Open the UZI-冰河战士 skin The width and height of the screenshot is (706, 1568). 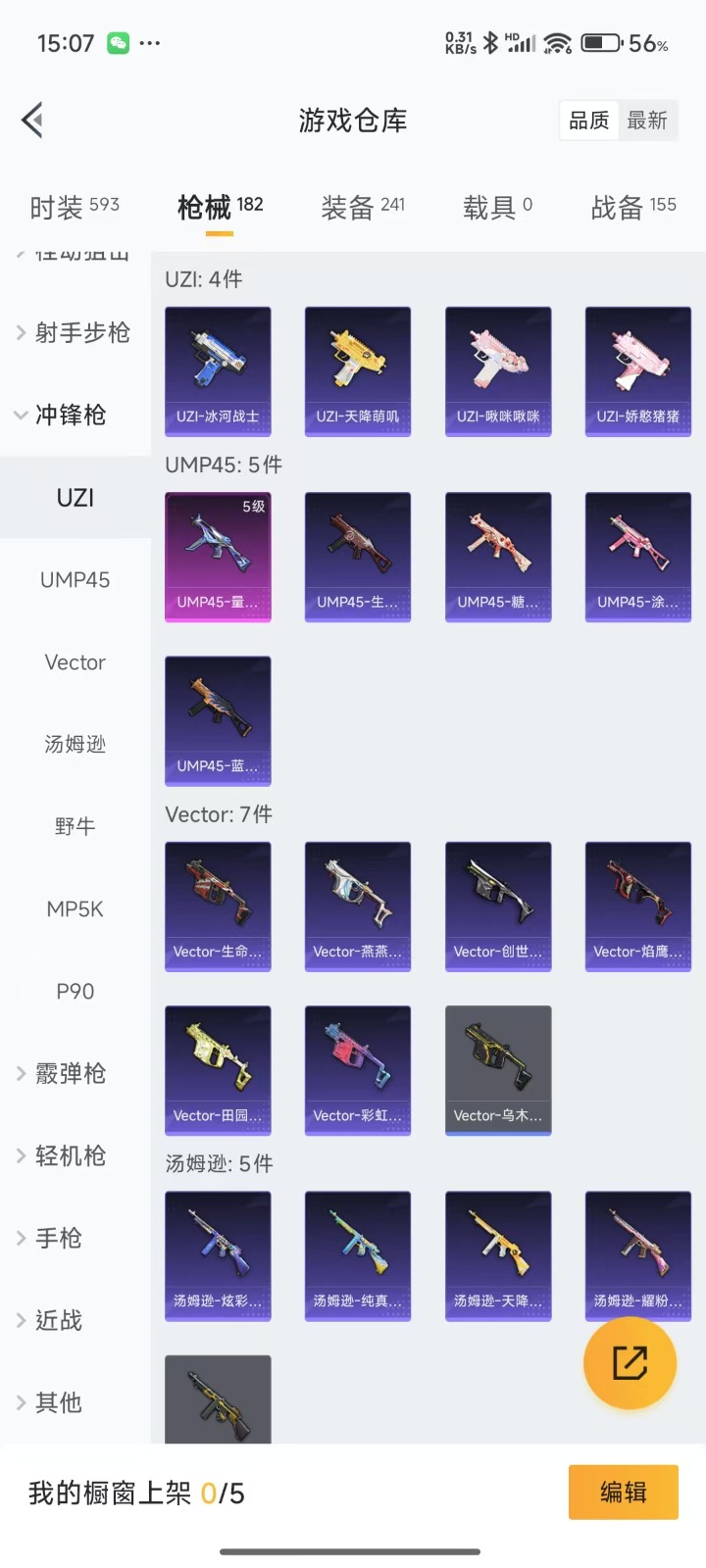218,371
